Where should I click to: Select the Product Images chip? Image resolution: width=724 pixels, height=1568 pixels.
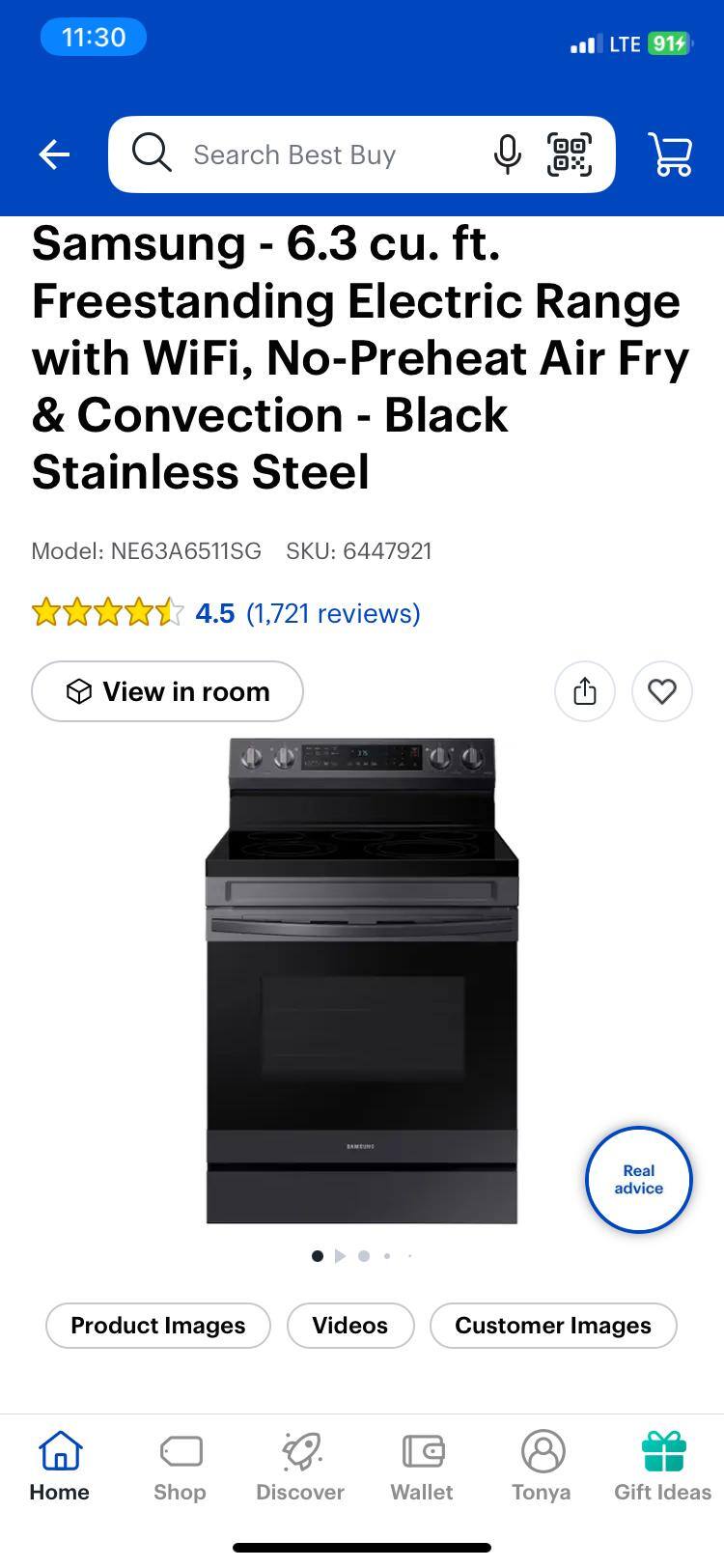click(158, 1326)
